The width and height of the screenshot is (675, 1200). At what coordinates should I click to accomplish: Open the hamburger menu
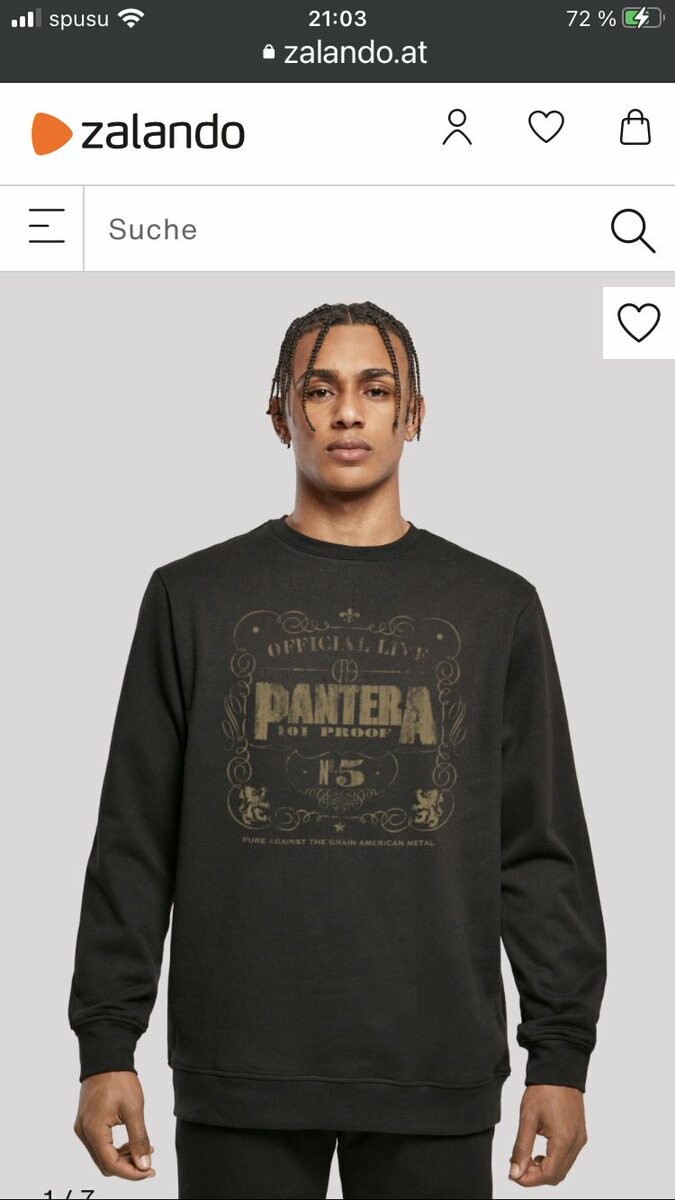tap(46, 227)
